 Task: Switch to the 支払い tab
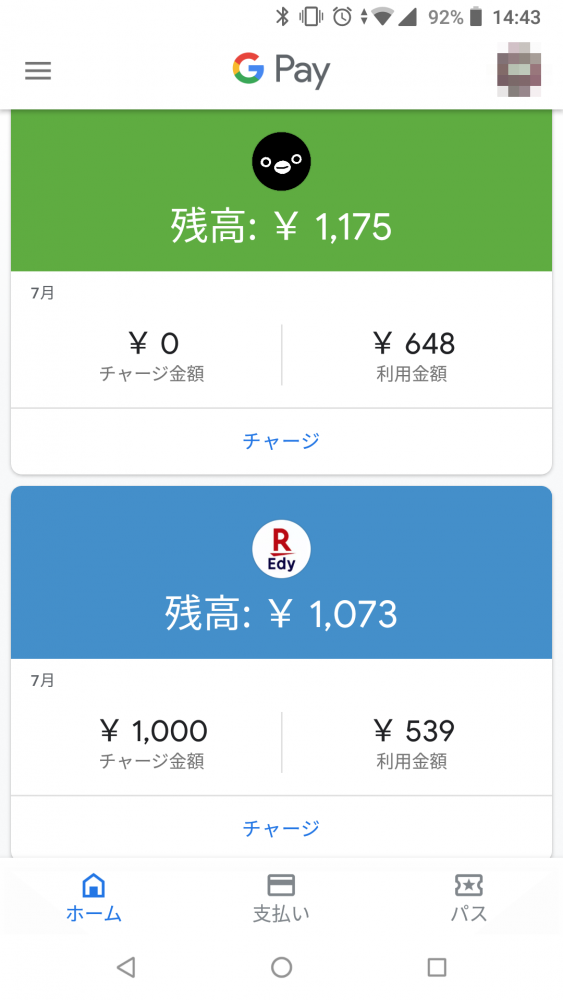pos(281,899)
